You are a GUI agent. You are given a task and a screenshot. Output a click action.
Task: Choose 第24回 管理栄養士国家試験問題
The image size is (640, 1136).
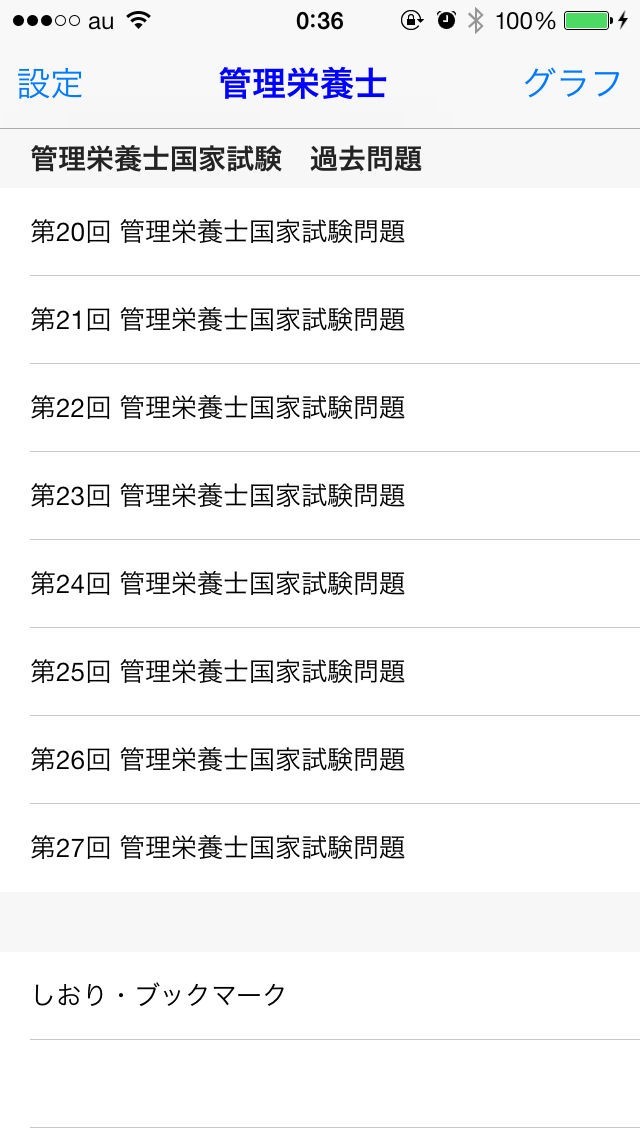coord(218,584)
